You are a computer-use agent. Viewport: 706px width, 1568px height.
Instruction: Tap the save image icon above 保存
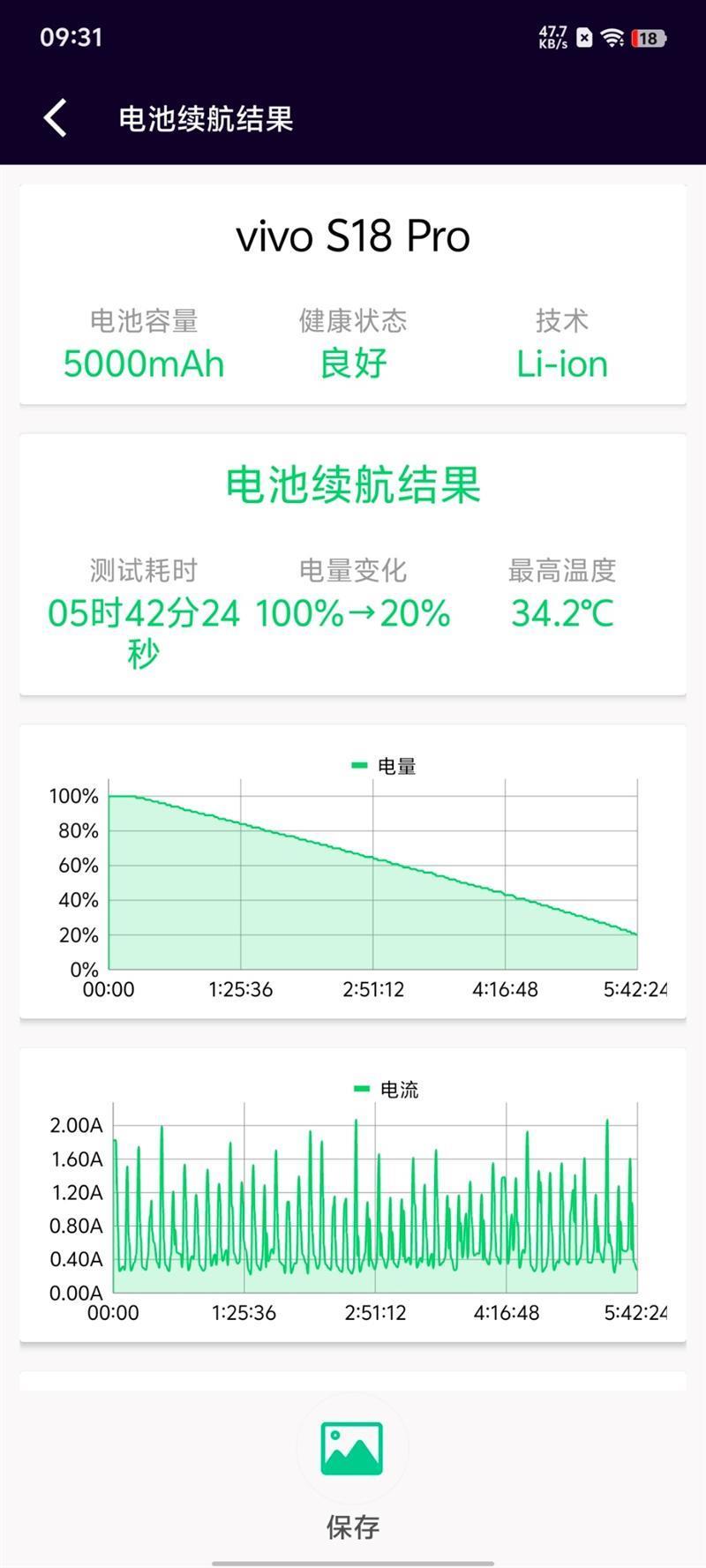click(x=352, y=1447)
